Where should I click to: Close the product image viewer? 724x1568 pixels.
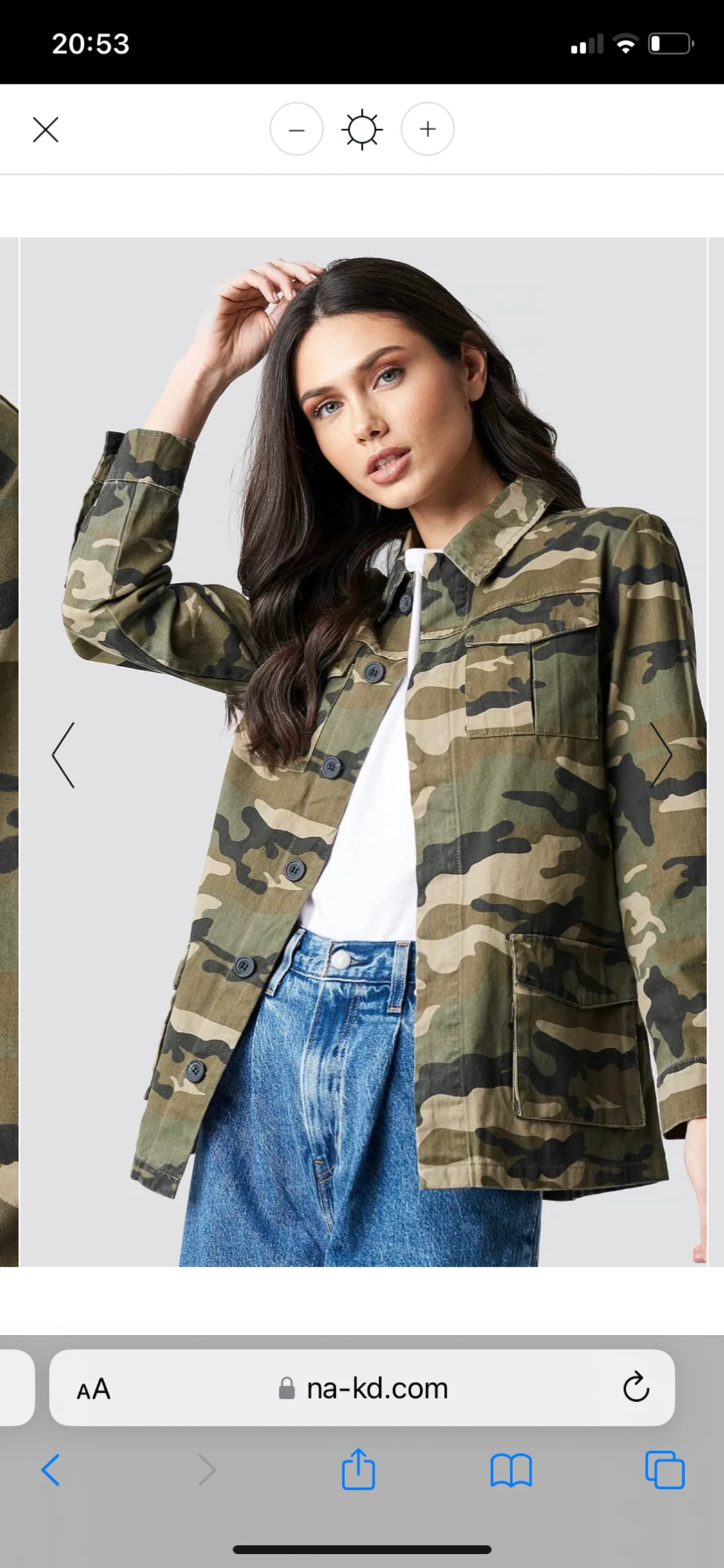tap(46, 129)
